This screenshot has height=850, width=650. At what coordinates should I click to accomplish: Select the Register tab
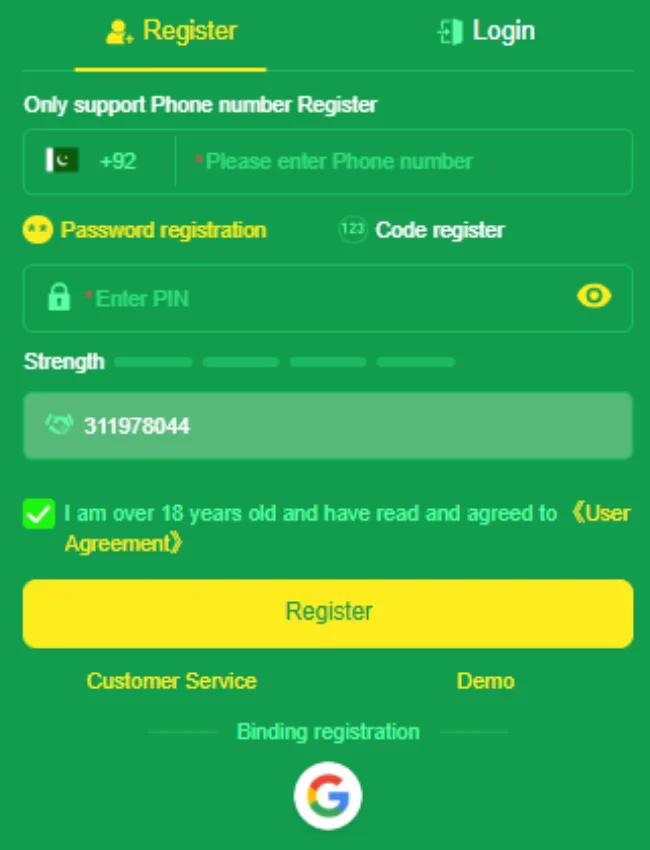(x=171, y=32)
